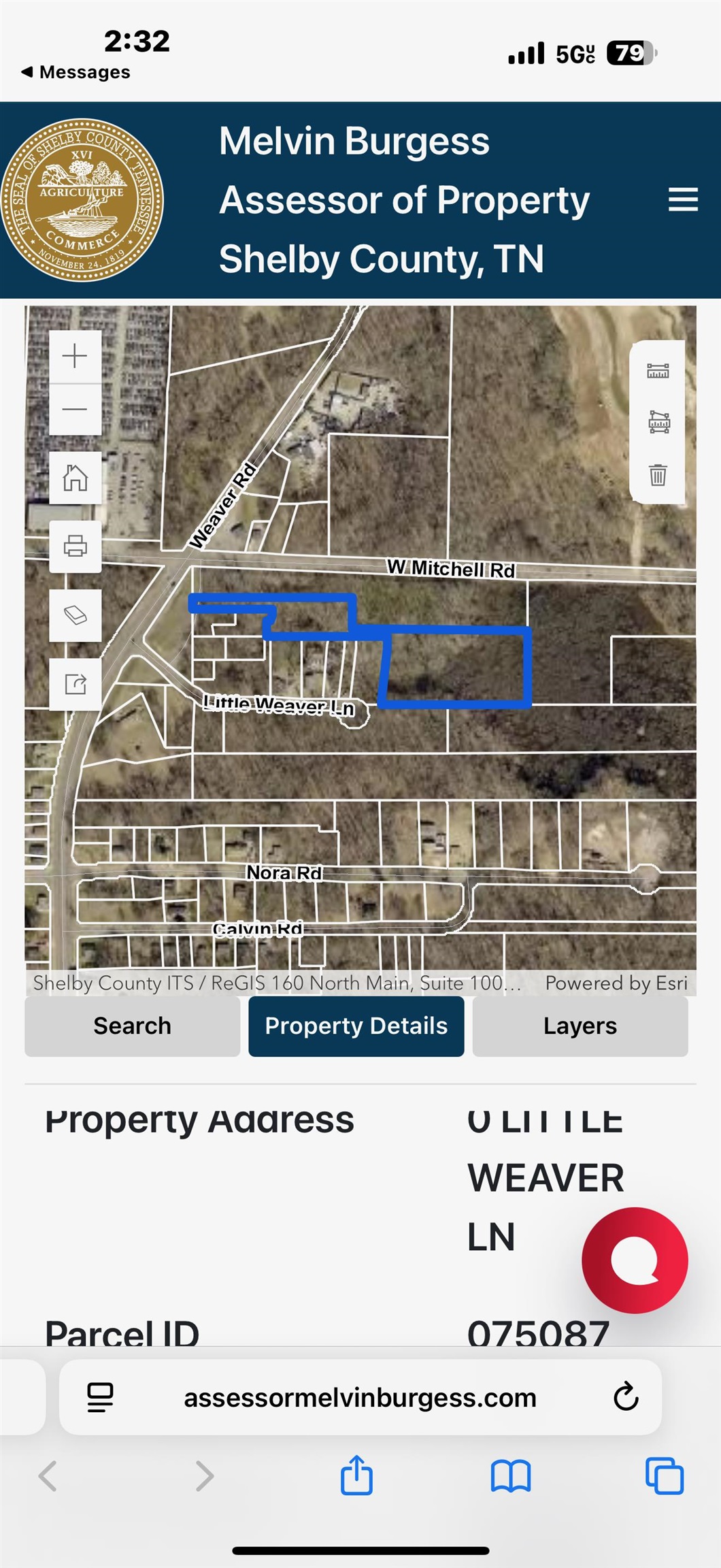
Task: Open Safari bookmarks
Action: click(511, 1476)
